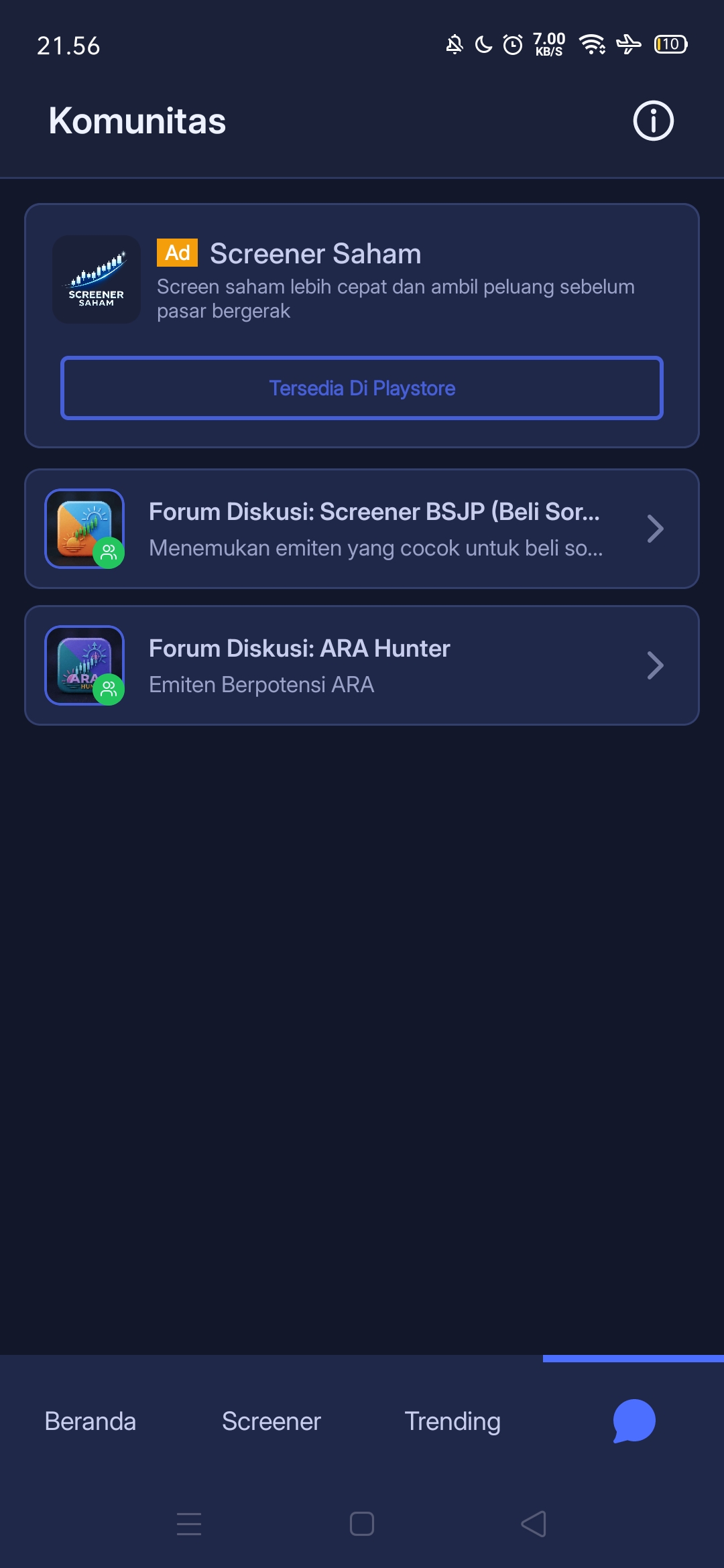Switch to the Screener tab
Image resolution: width=724 pixels, height=1568 pixels.
coord(271,1421)
